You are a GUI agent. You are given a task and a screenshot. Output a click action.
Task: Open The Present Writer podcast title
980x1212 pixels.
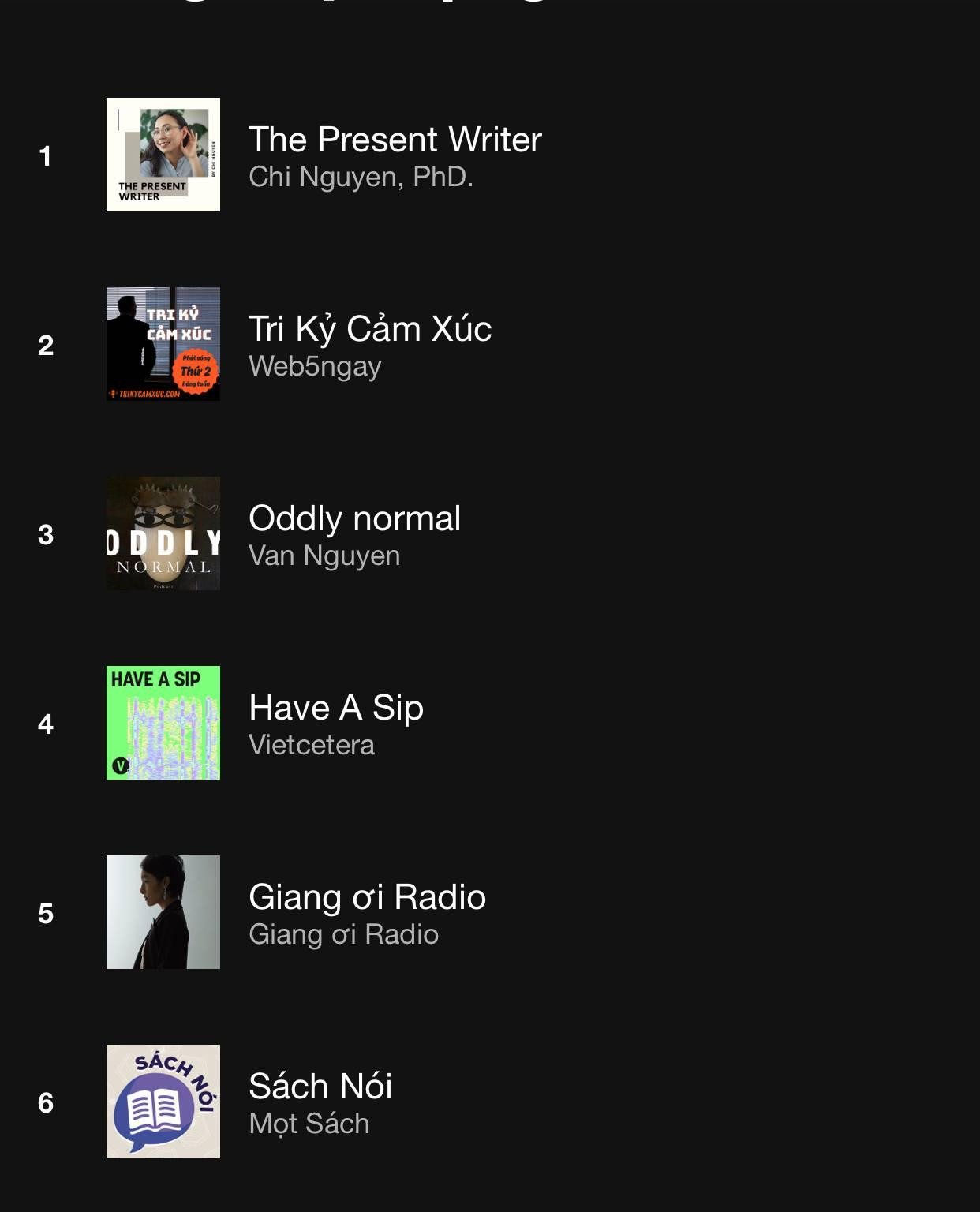coord(395,140)
